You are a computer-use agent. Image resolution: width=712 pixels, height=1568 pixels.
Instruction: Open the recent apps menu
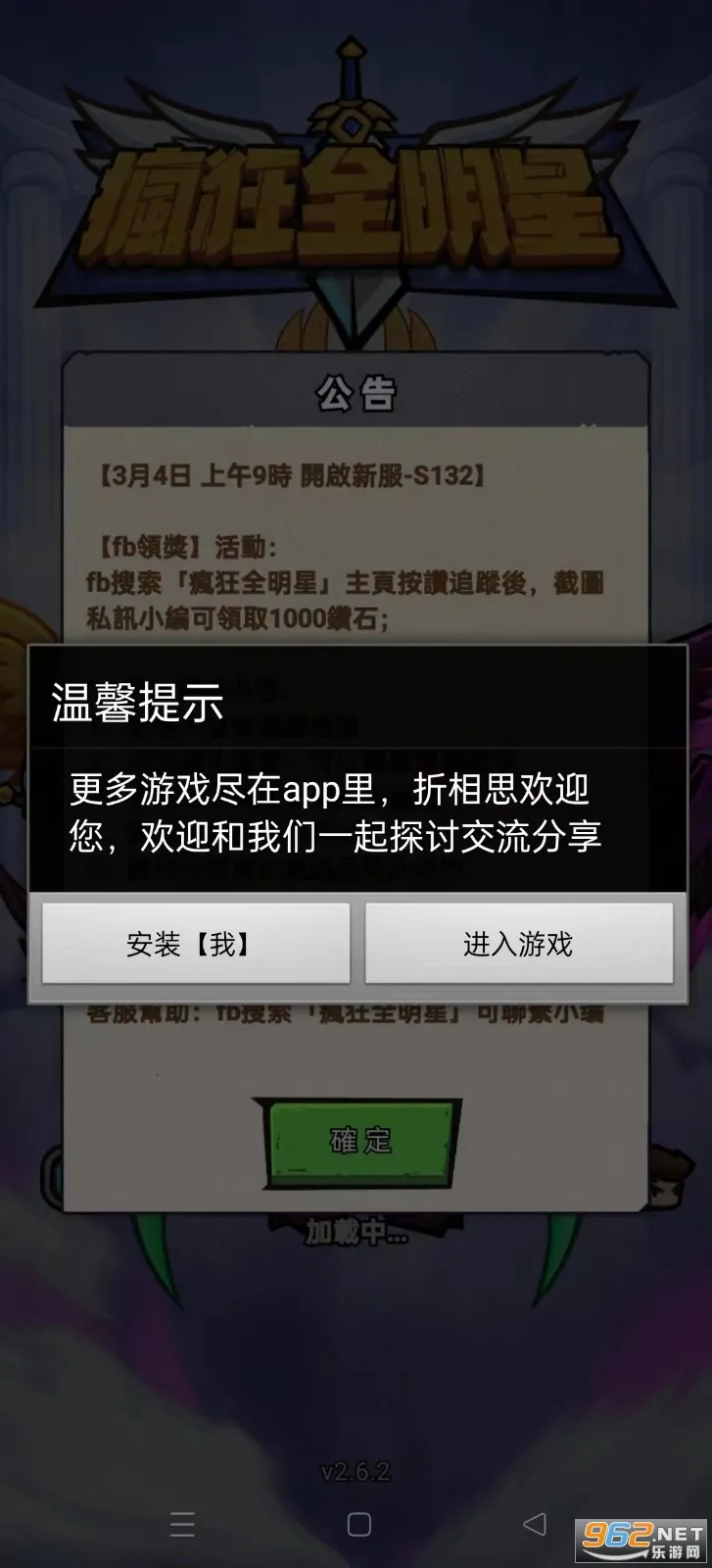pyautogui.click(x=182, y=1524)
